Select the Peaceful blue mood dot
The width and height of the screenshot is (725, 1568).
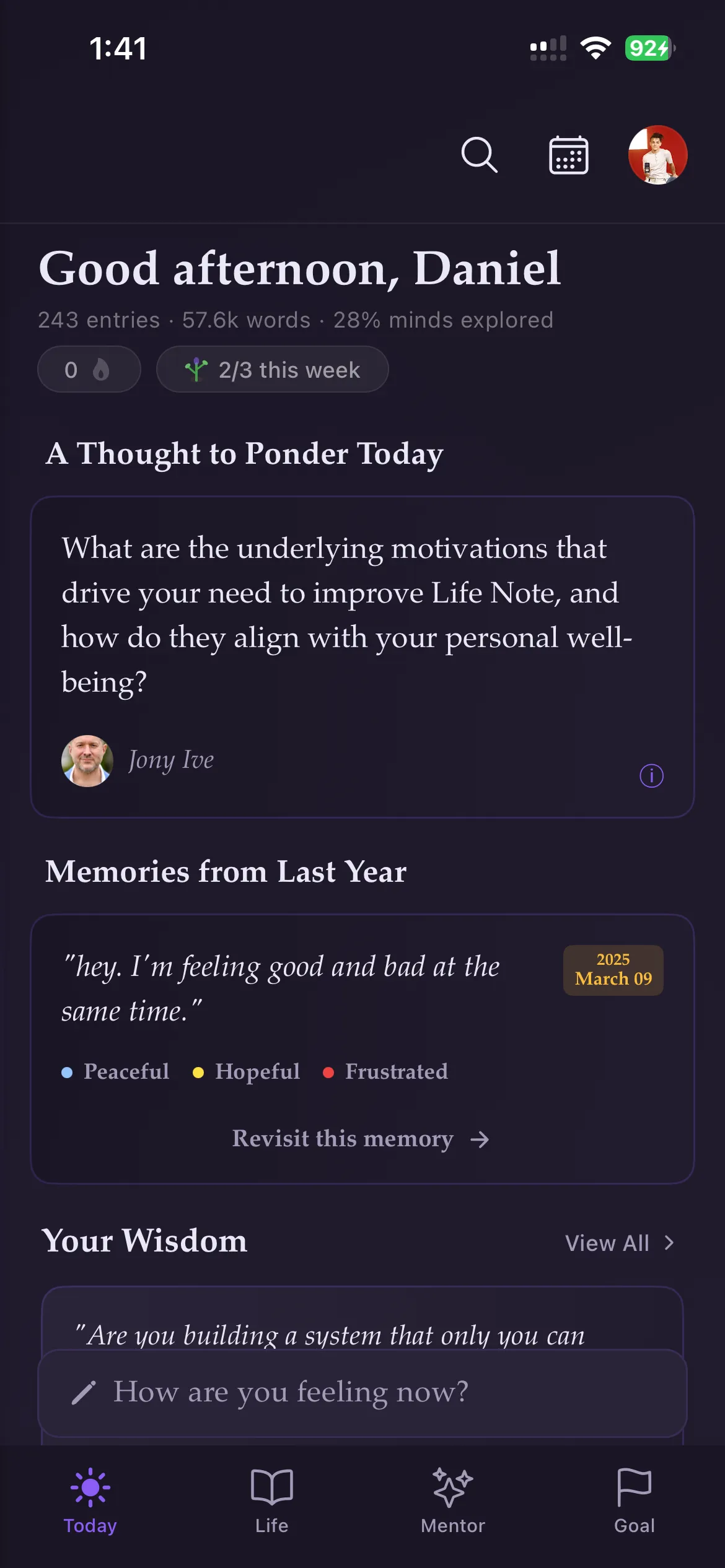coord(68,1071)
